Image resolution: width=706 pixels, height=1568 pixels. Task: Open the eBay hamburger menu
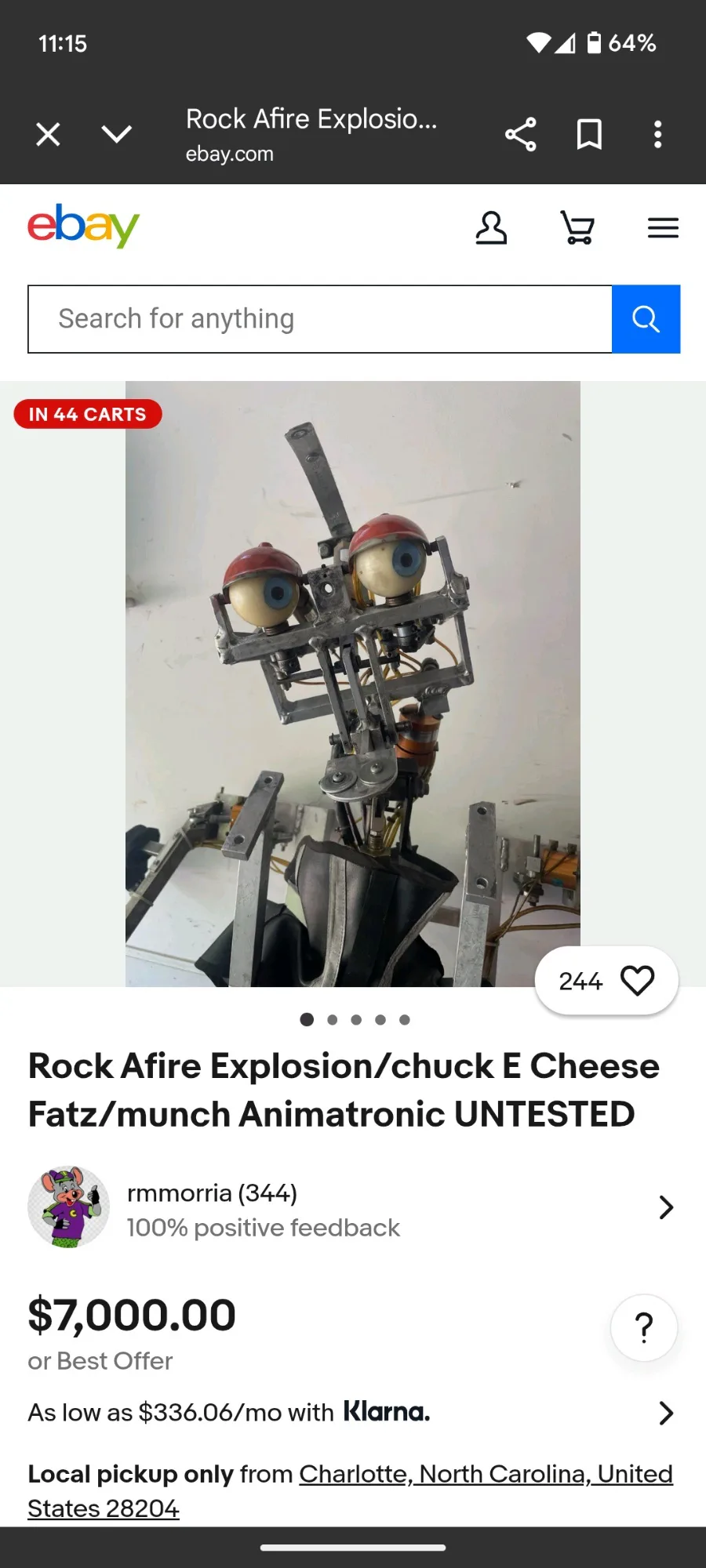click(x=663, y=228)
